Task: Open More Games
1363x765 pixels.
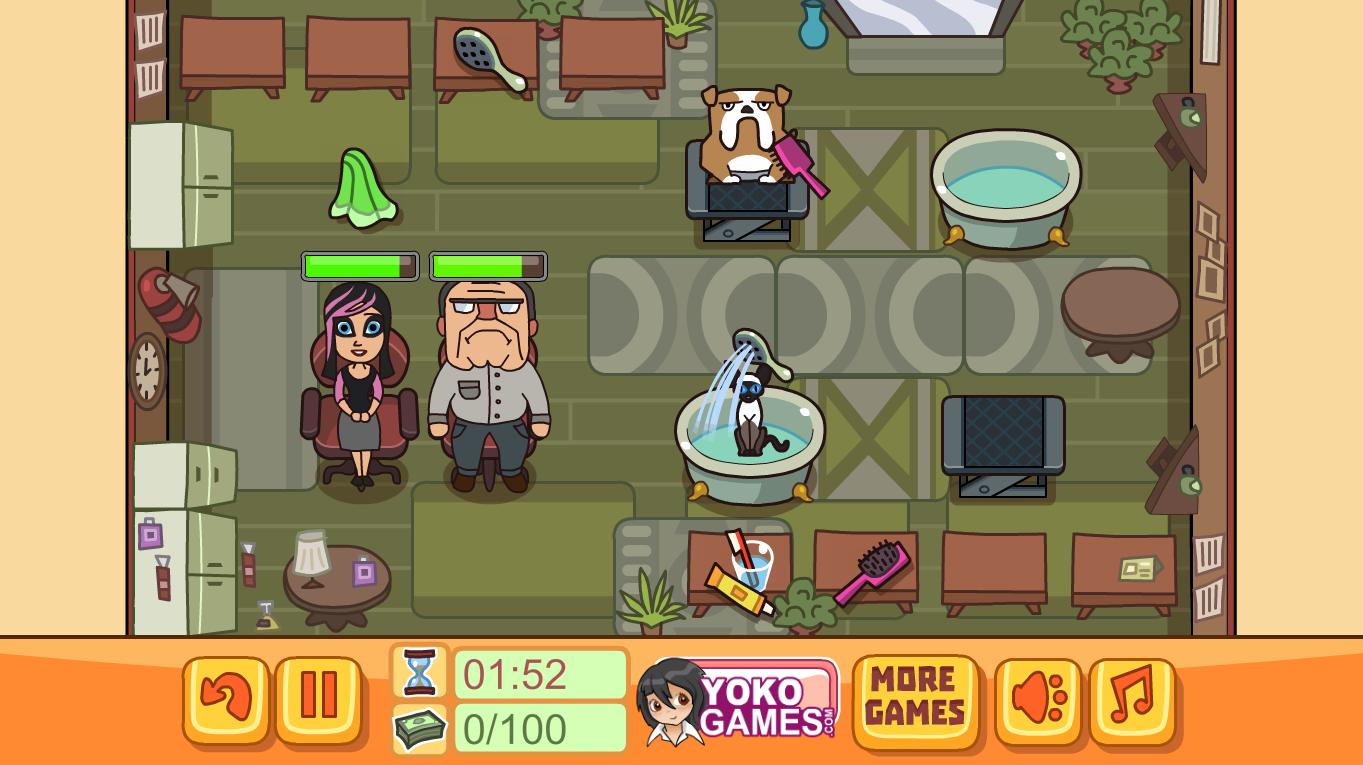Action: tap(915, 700)
